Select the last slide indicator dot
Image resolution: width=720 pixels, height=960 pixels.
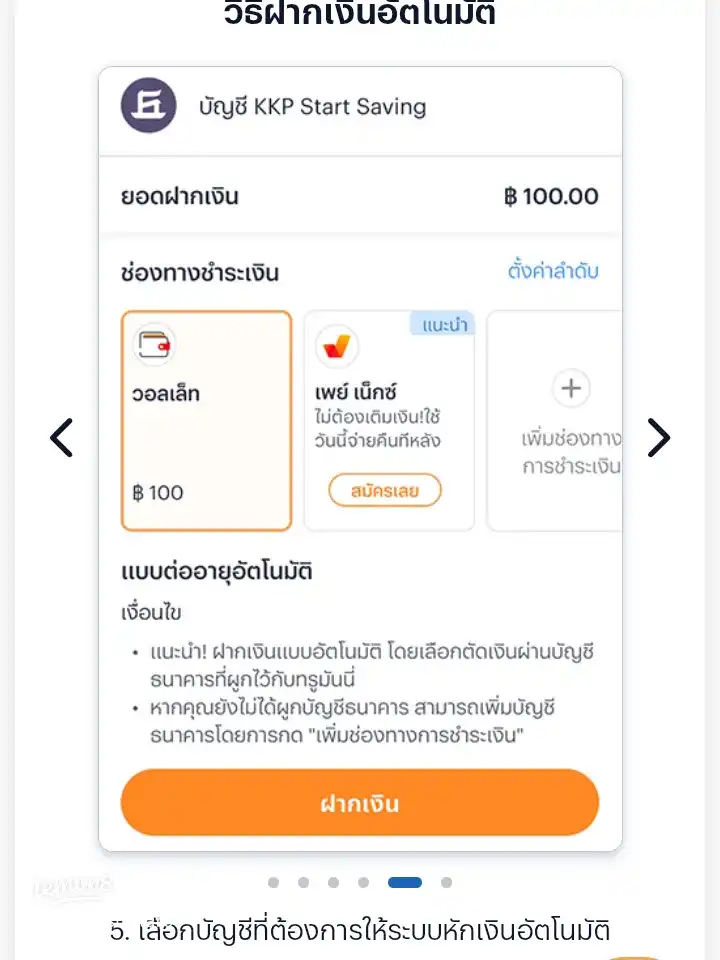[x=446, y=882]
